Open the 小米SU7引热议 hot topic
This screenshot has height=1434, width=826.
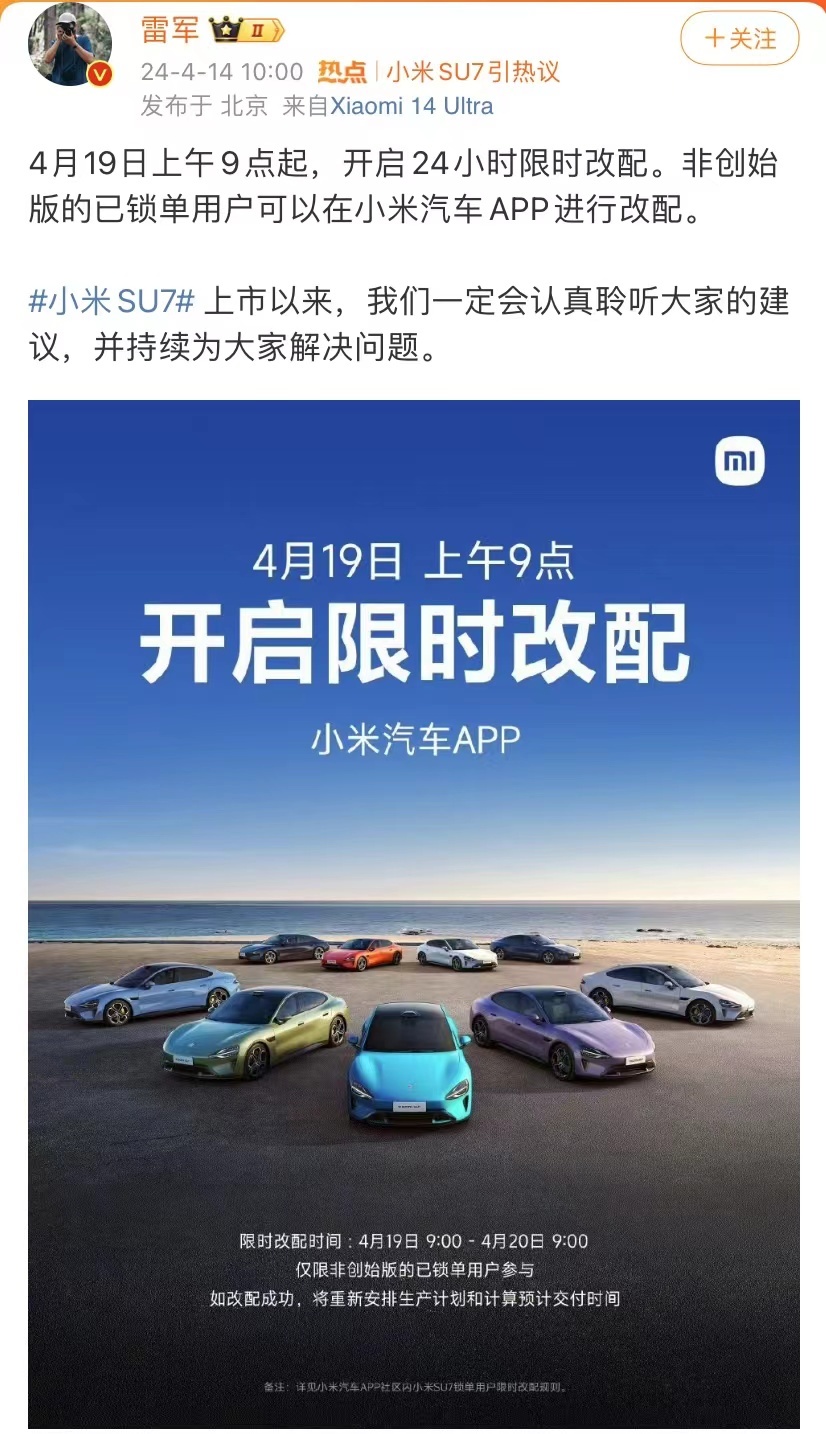473,72
